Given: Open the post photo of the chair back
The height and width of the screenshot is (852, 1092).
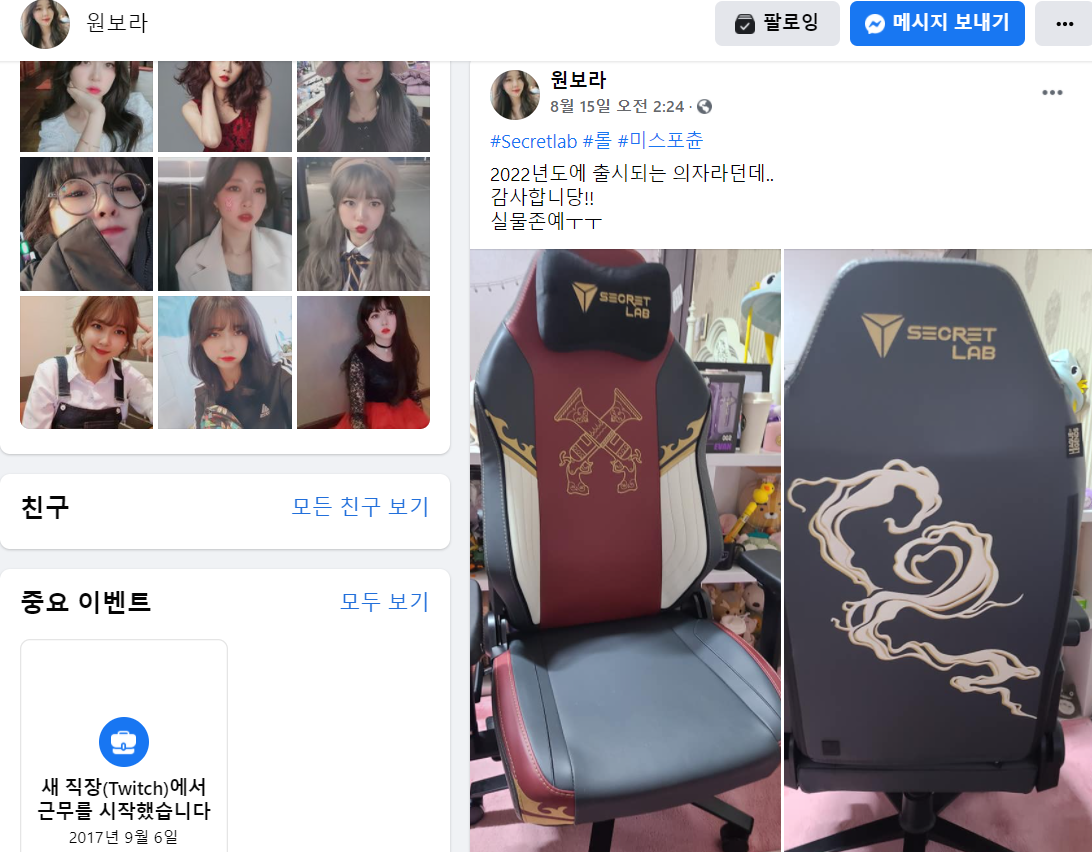Looking at the screenshot, I should (x=938, y=550).
